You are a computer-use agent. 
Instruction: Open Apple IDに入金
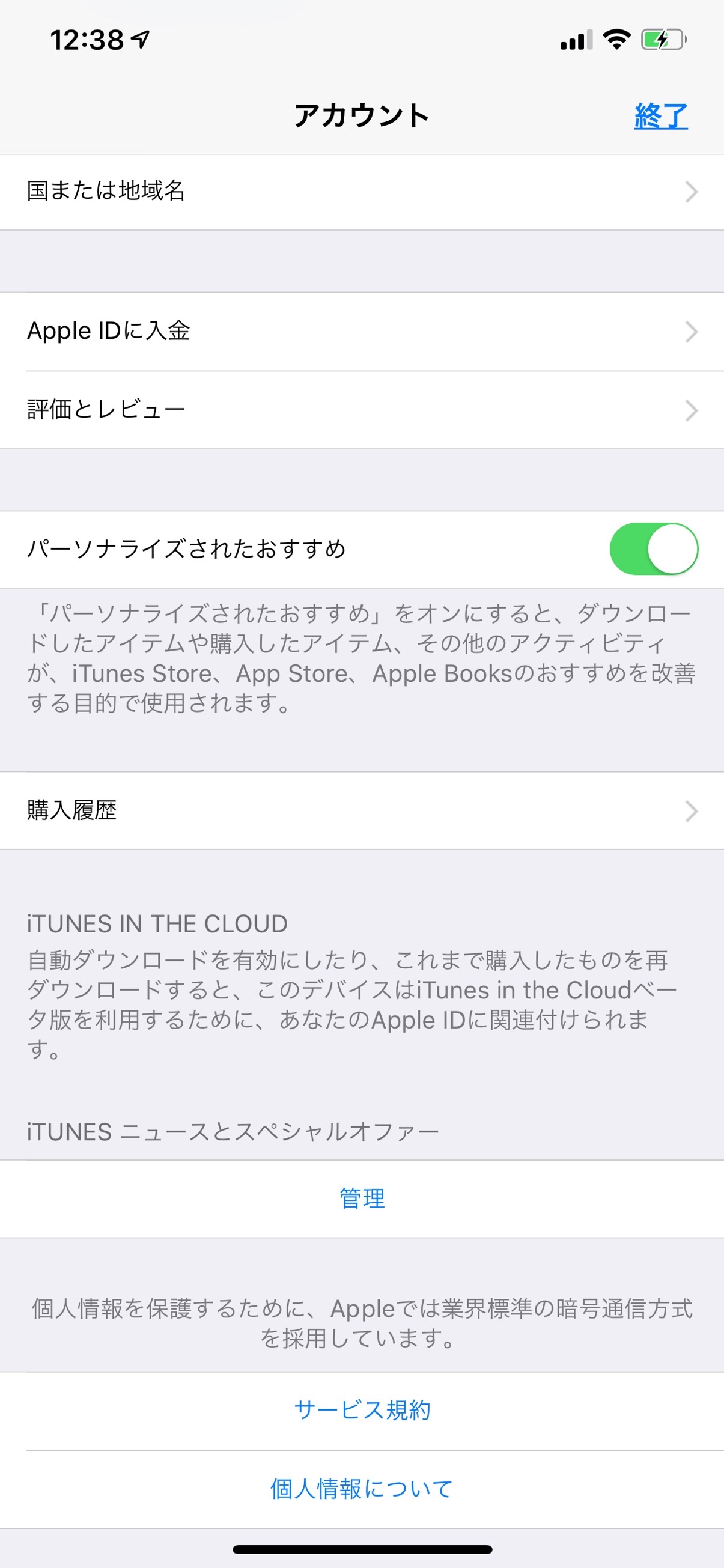pyautogui.click(x=362, y=332)
